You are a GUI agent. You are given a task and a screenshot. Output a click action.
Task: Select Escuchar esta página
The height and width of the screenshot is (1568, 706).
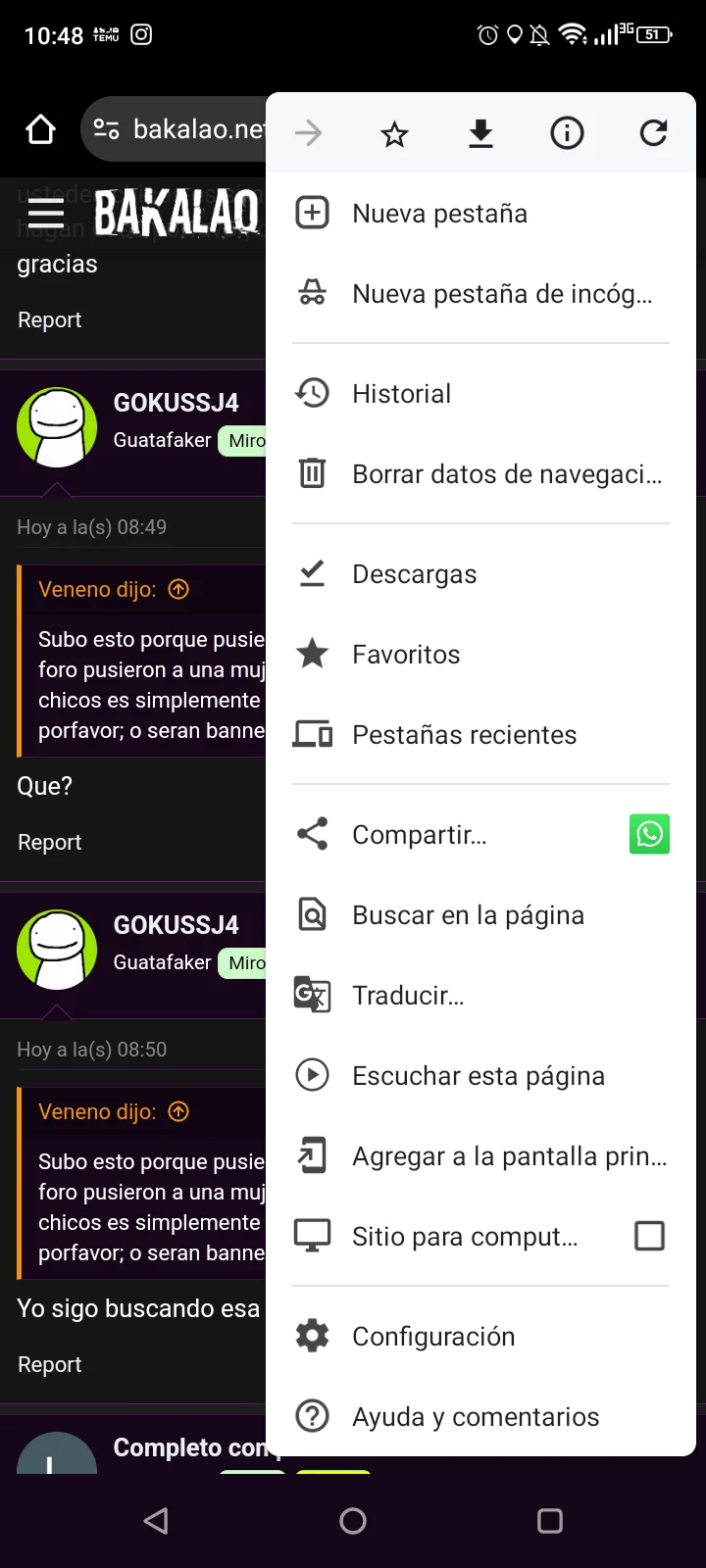[x=480, y=1076]
